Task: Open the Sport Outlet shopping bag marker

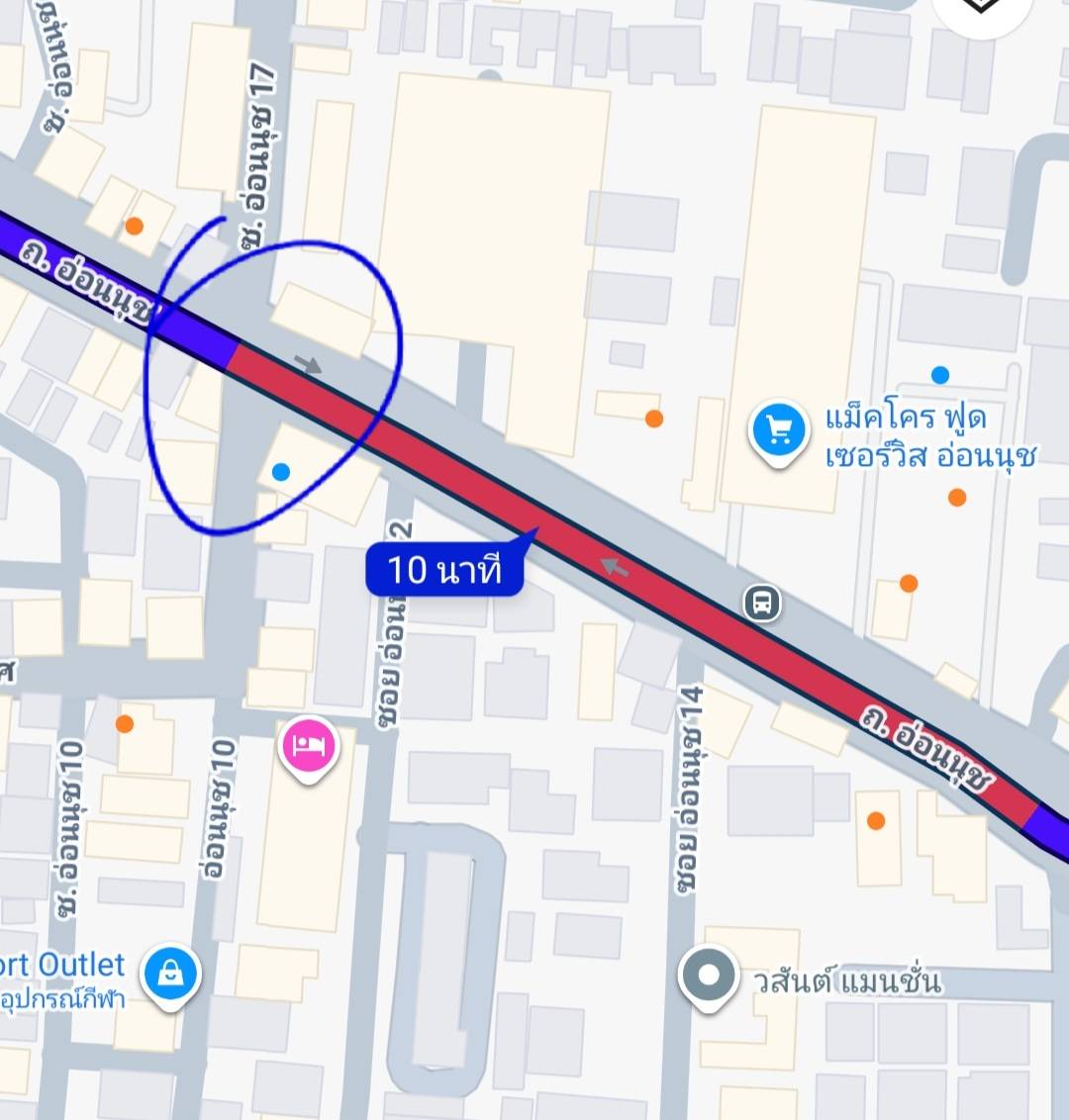Action: 170,975
